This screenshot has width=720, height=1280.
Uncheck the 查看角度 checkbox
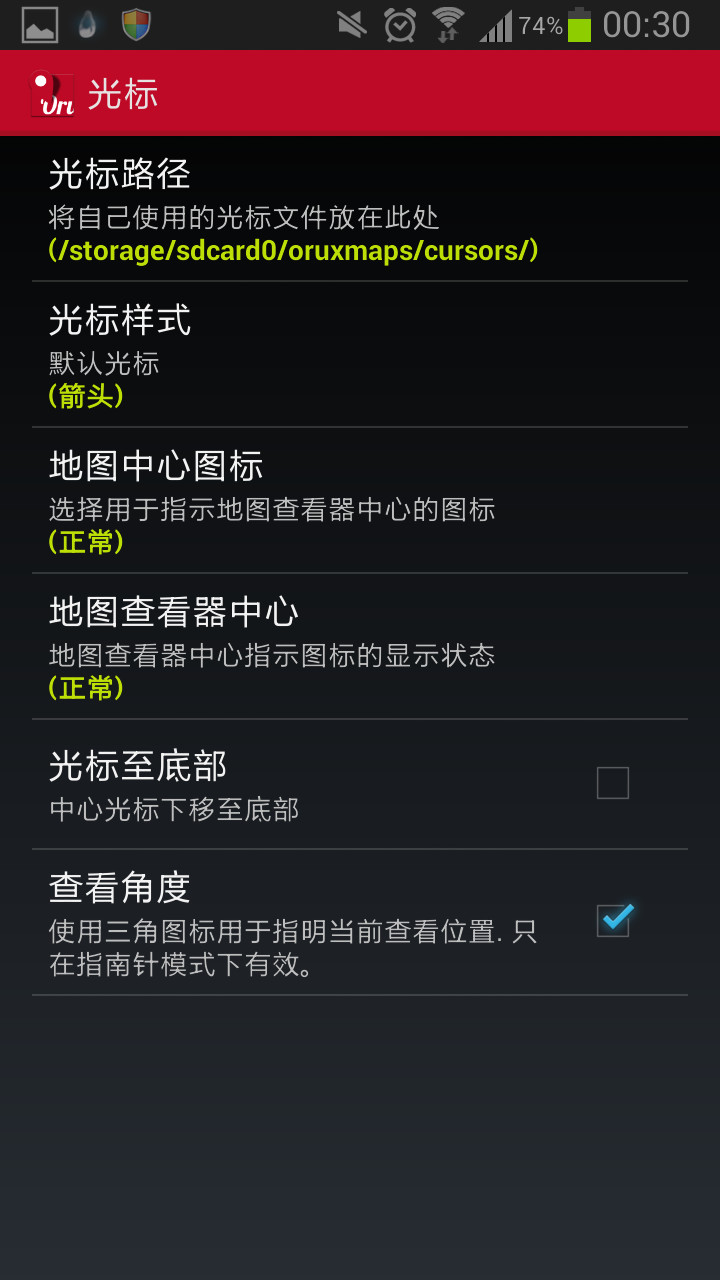612,920
